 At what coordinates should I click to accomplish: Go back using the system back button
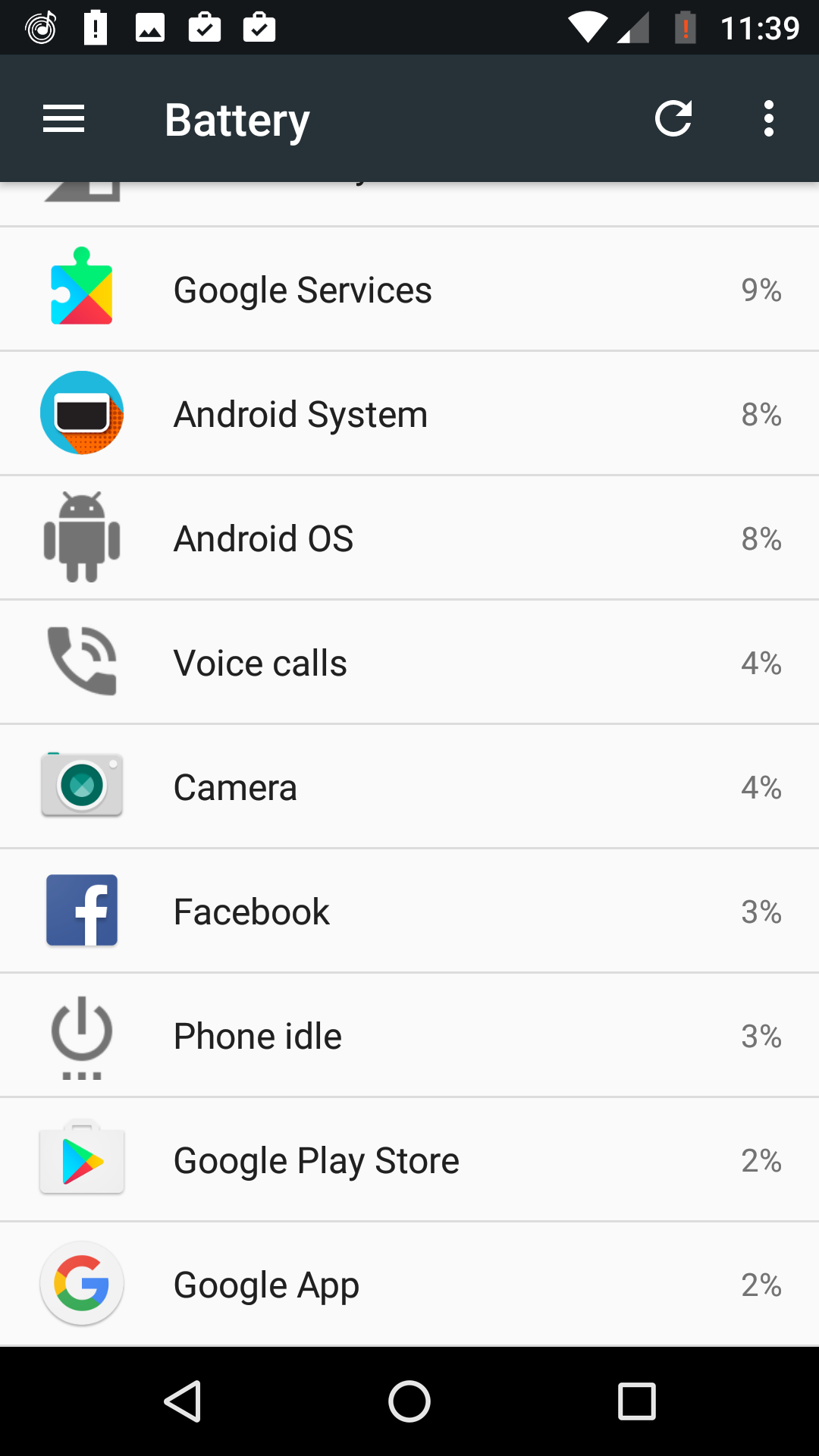tap(182, 1401)
